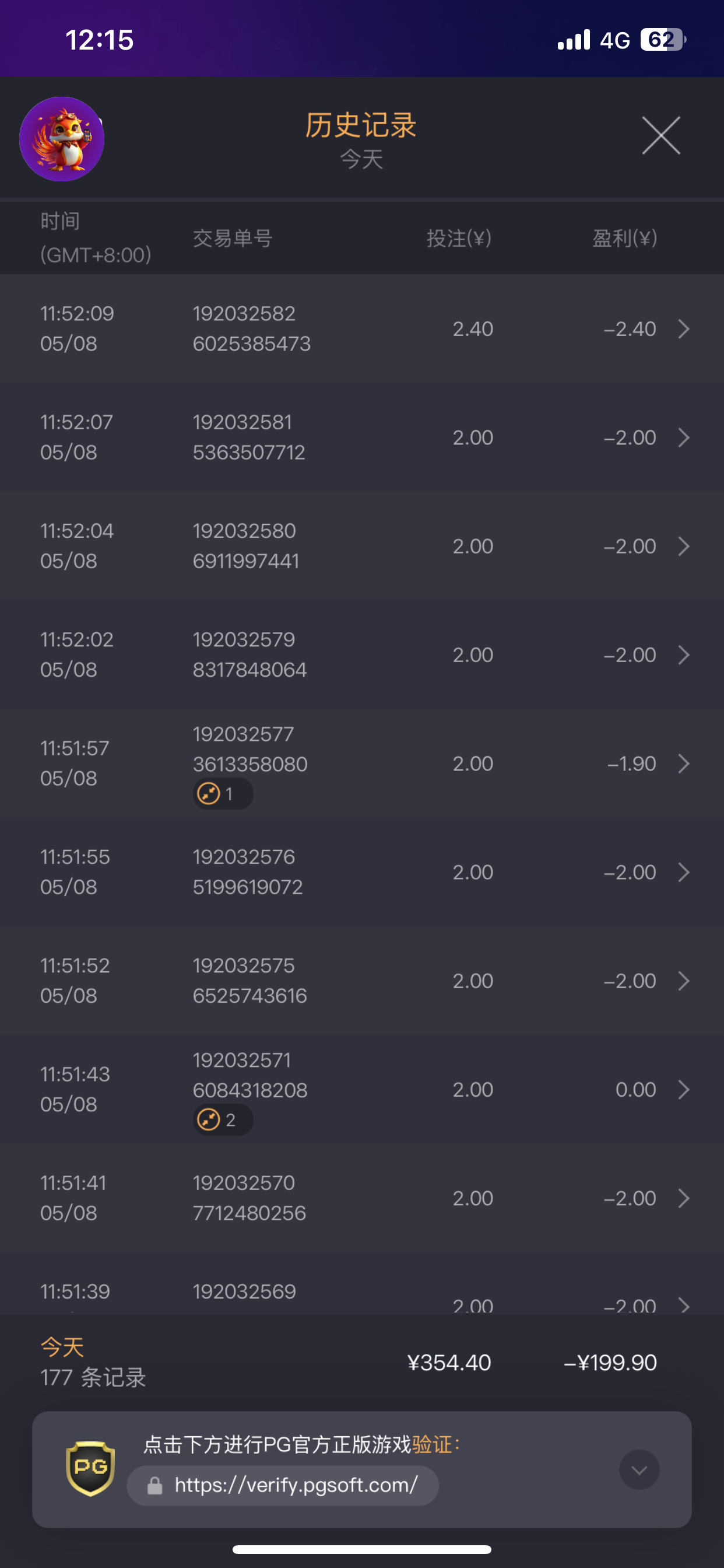View details of the 11:52:04 transaction
724x1568 pixels.
pyautogui.click(x=362, y=546)
